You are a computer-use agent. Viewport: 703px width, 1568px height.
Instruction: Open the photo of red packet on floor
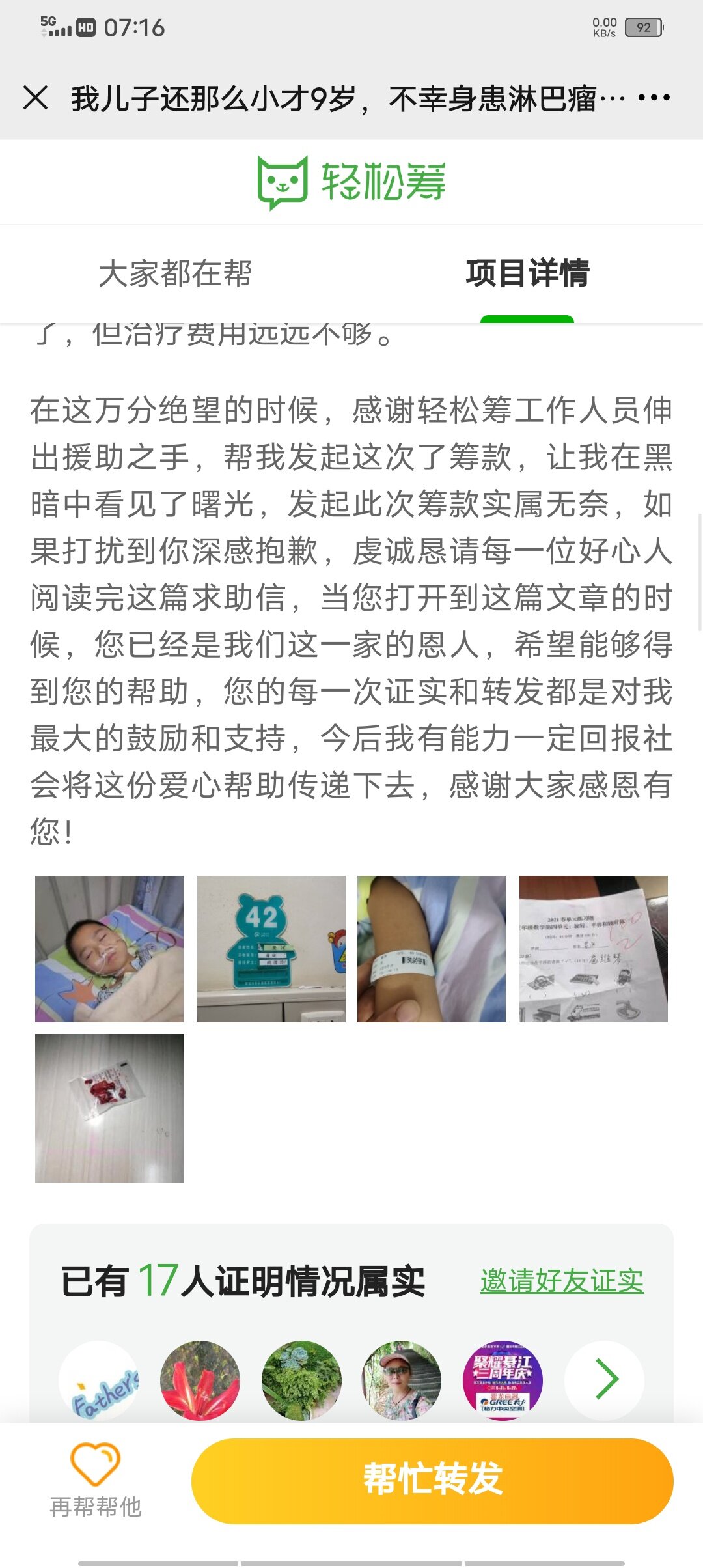(x=109, y=1108)
